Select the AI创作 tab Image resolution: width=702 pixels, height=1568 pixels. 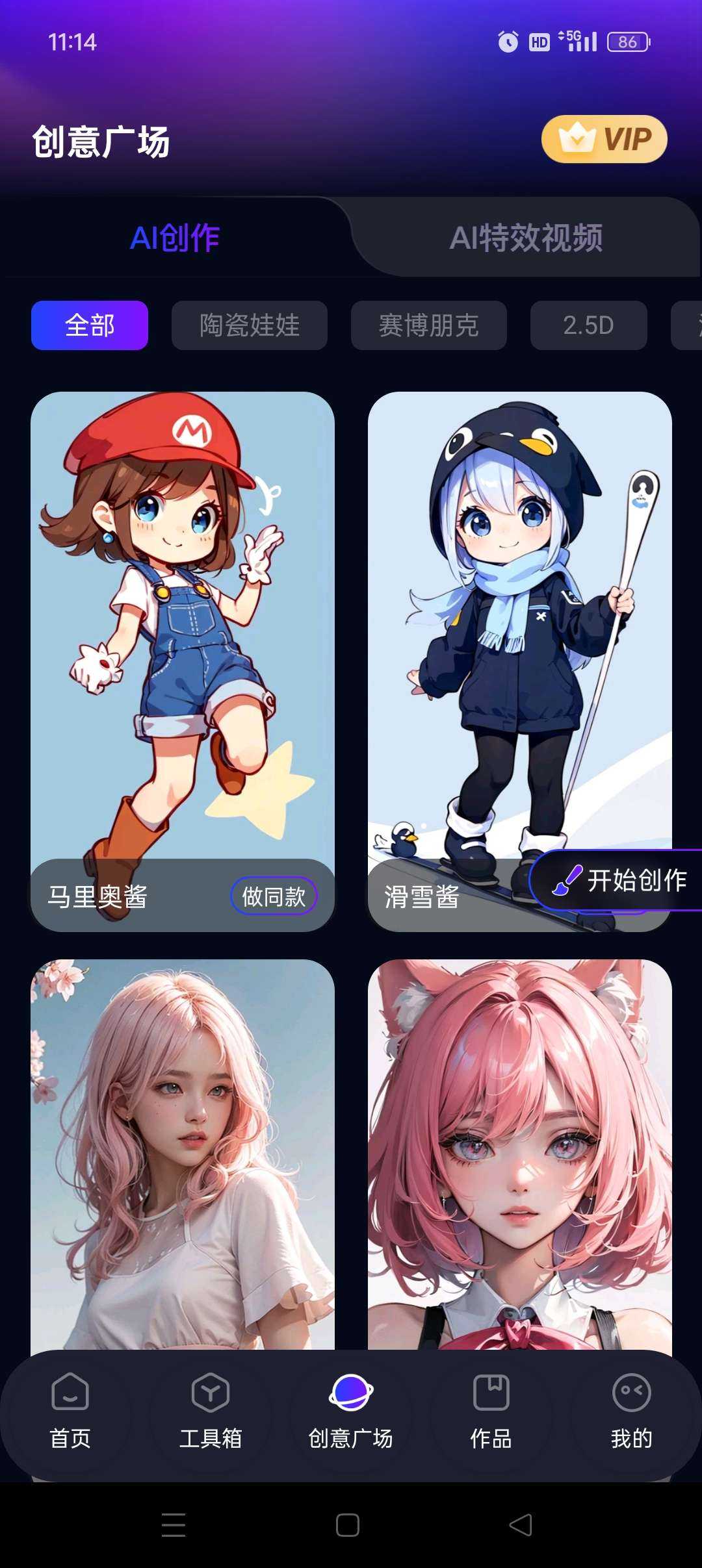(174, 238)
